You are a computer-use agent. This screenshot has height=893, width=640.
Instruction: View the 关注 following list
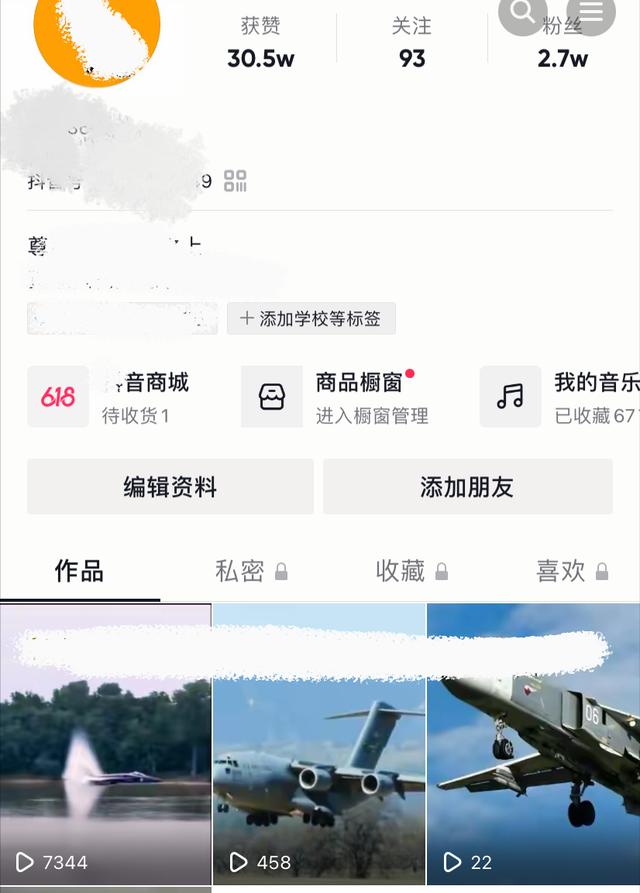(412, 45)
